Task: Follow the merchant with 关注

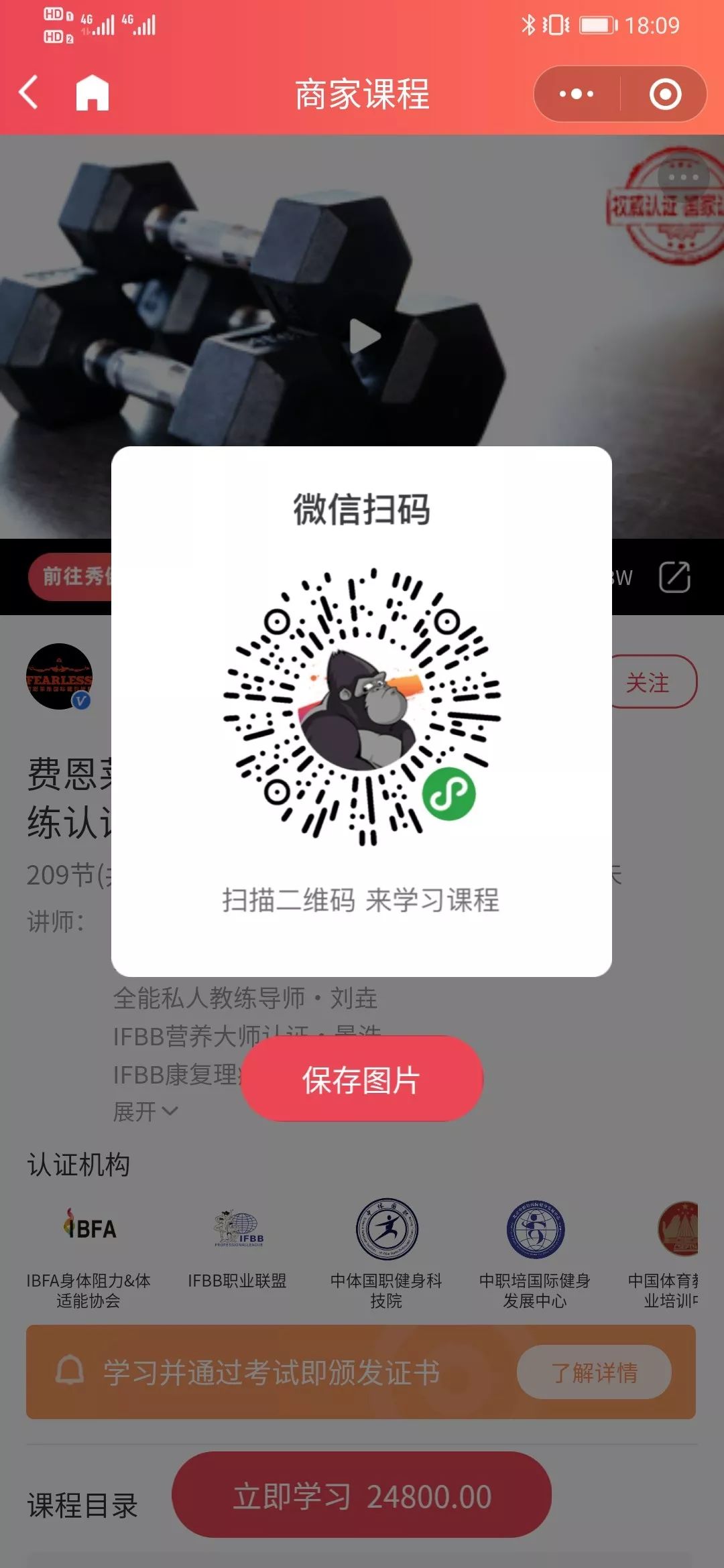Action: click(648, 682)
